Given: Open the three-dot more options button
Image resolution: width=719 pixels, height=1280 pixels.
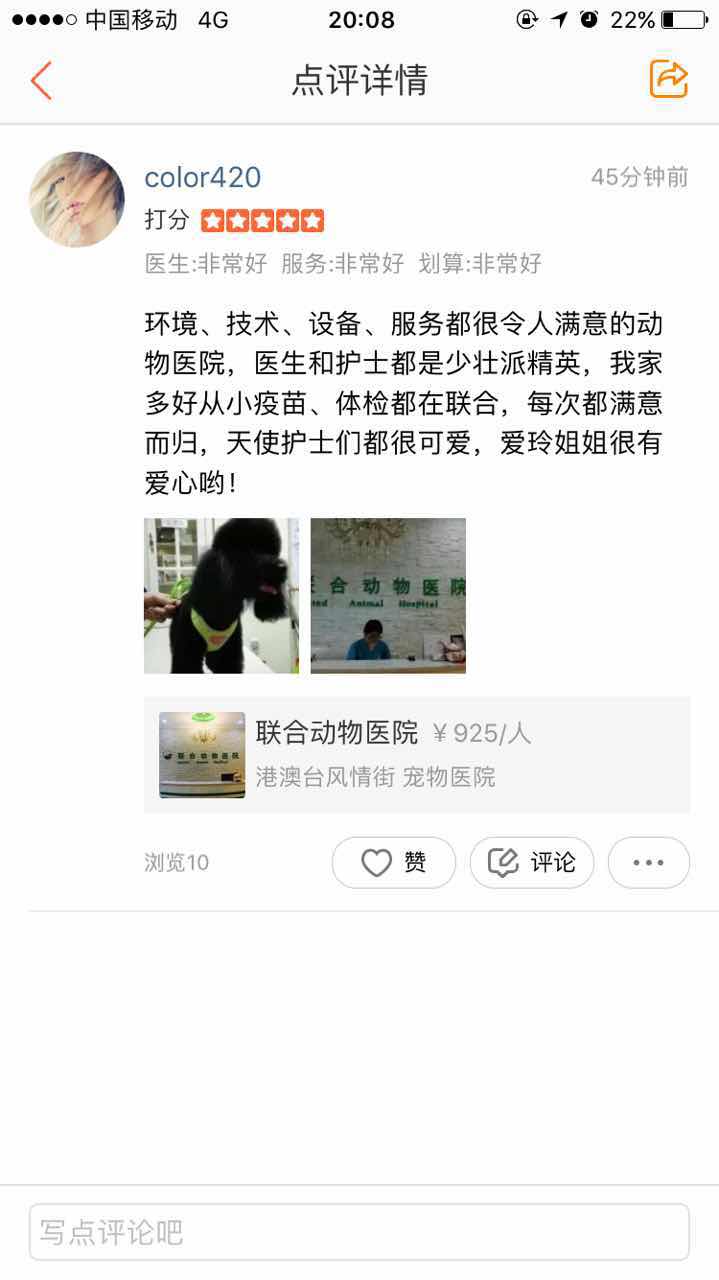Looking at the screenshot, I should (649, 863).
